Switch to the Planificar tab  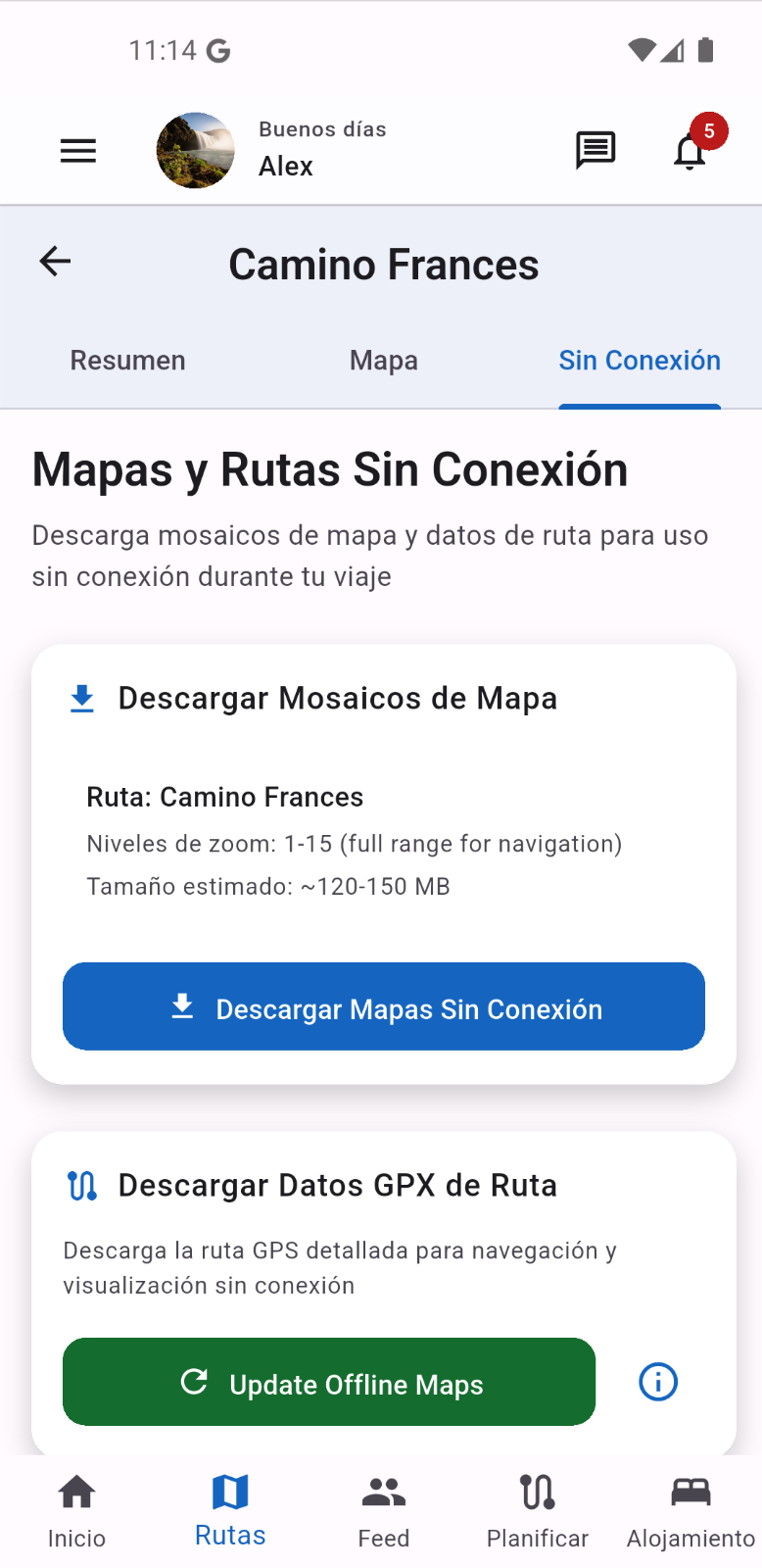[x=538, y=1511]
